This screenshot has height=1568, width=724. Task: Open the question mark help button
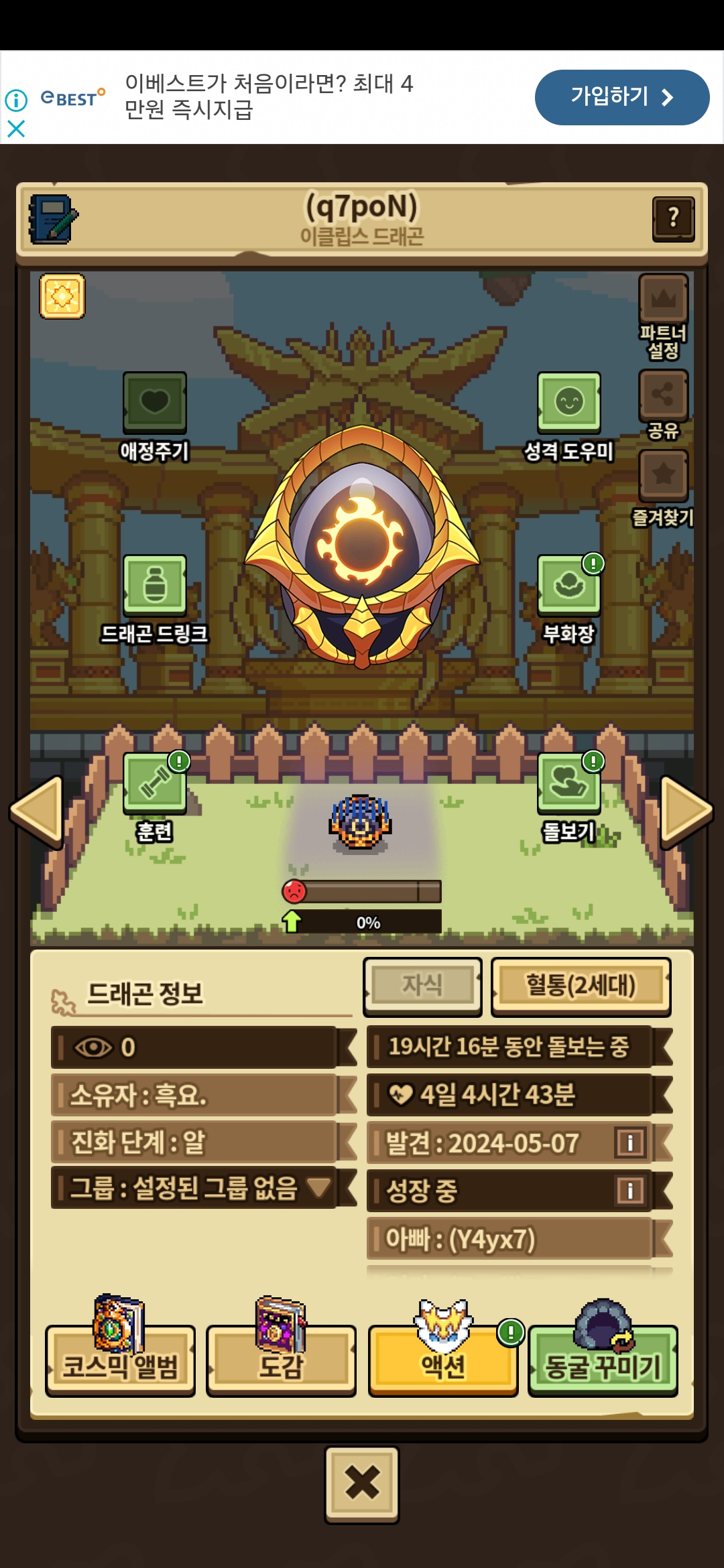point(673,218)
